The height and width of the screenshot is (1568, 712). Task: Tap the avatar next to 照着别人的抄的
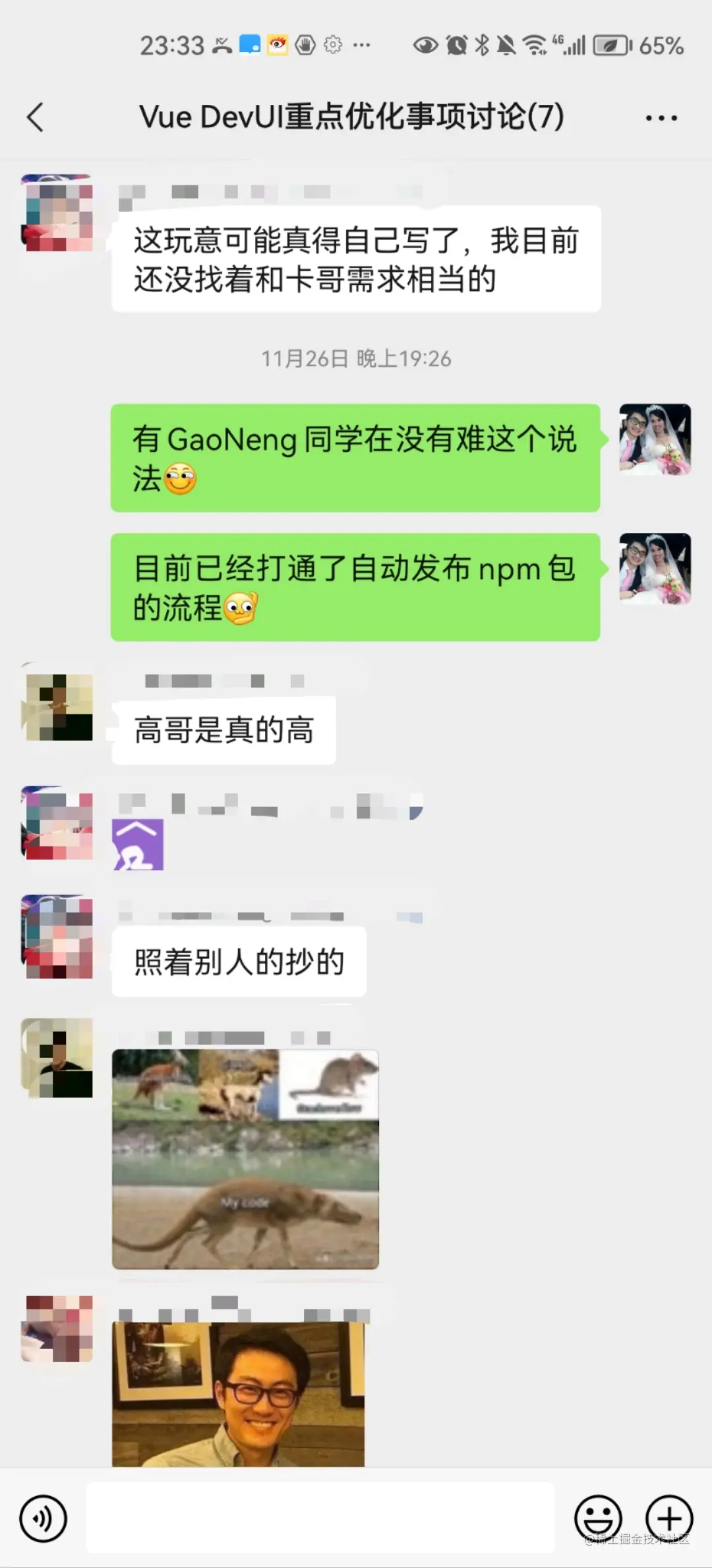click(57, 937)
